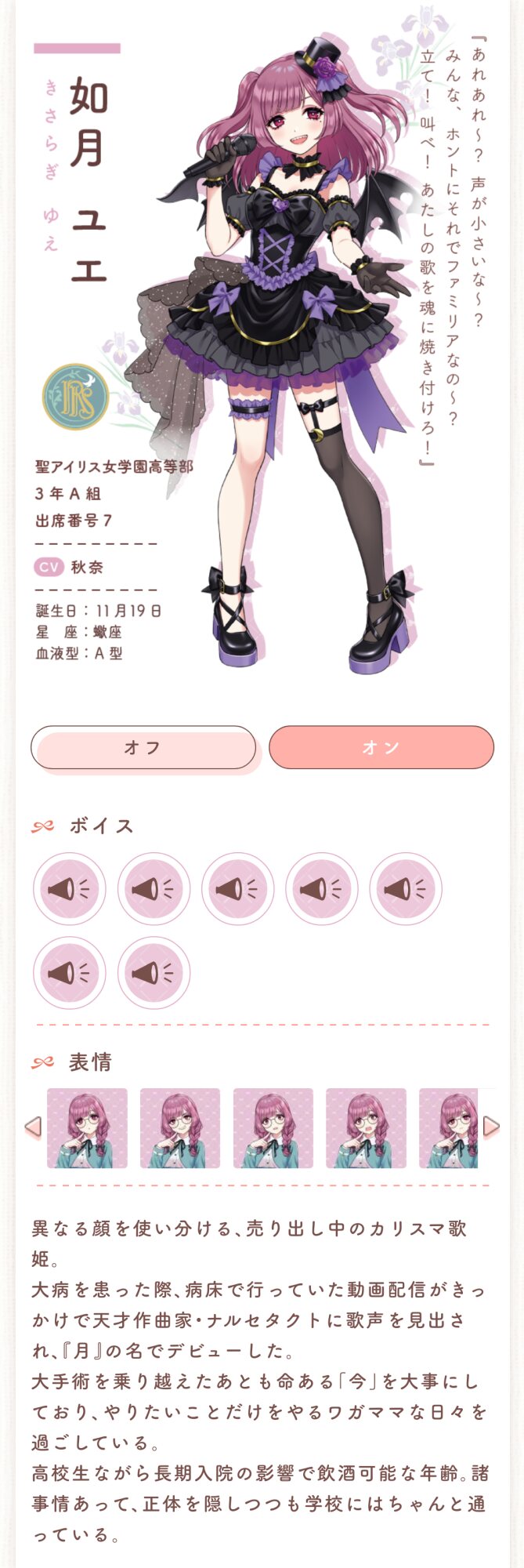Show next expressions with right arrow
Screen dimensions: 524x1568
pos(491,1127)
